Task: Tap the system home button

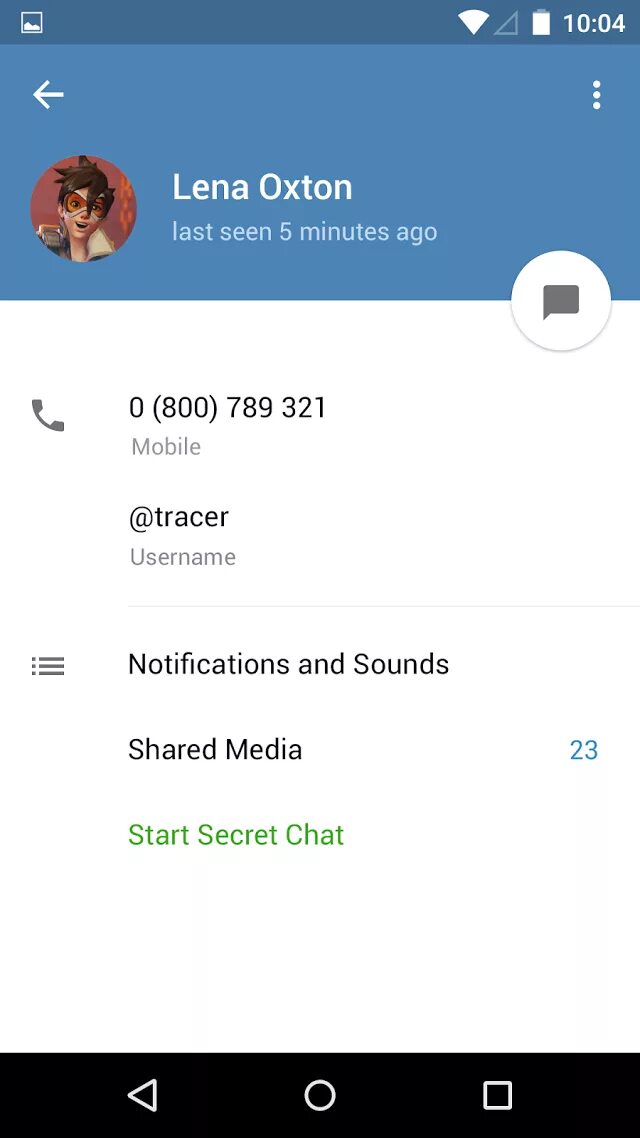Action: [x=320, y=1095]
